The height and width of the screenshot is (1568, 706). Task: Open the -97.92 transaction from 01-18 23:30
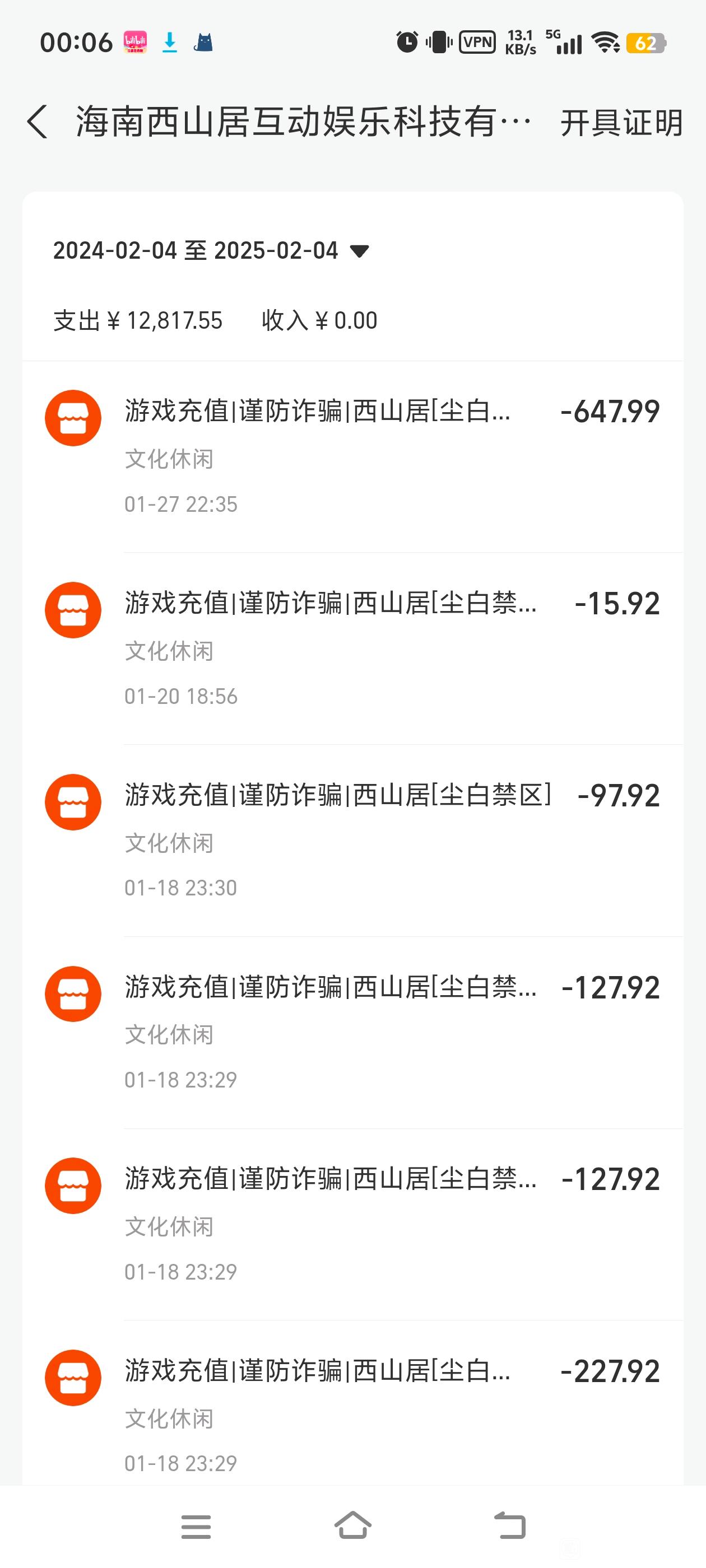click(x=352, y=841)
